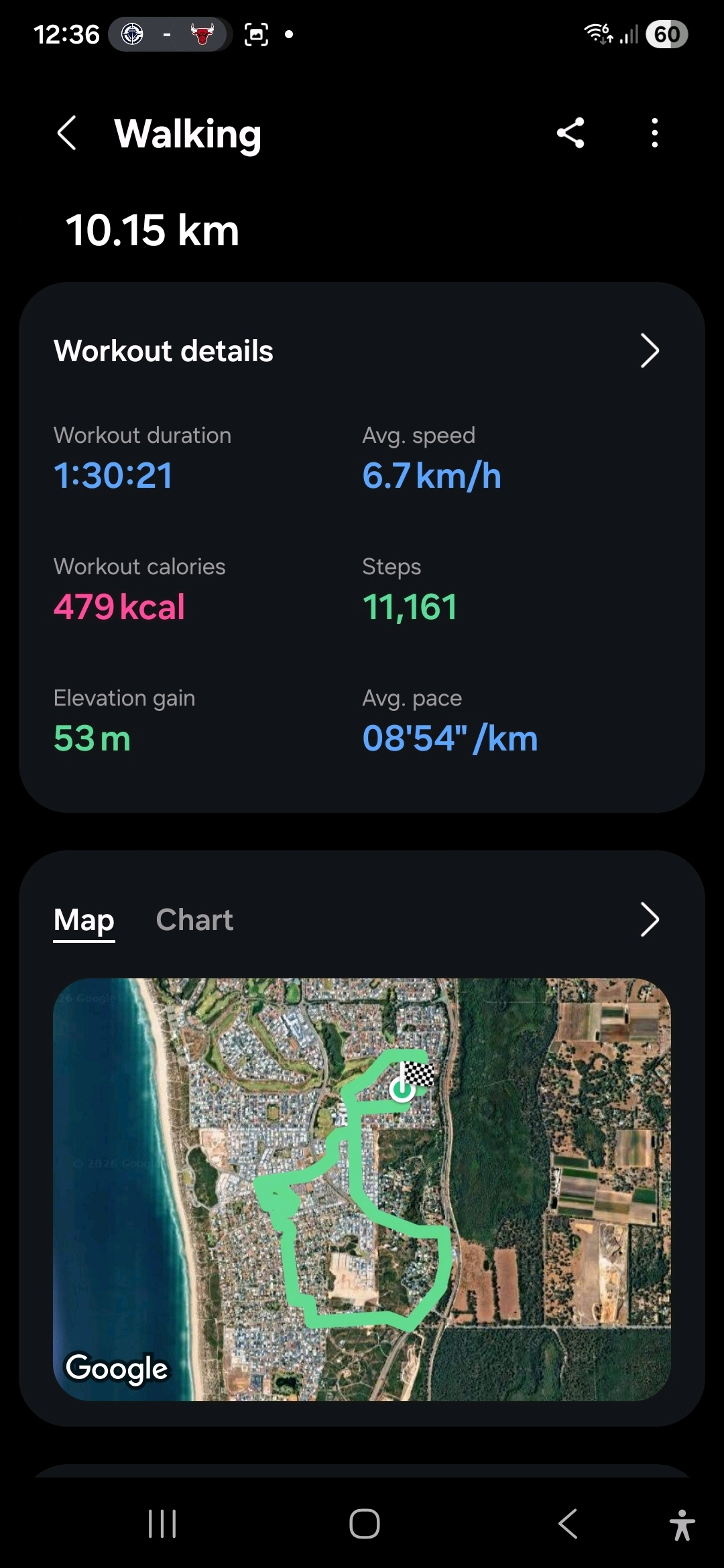Viewport: 724px width, 1568px height.
Task: Select the Map tab
Action: click(x=84, y=920)
